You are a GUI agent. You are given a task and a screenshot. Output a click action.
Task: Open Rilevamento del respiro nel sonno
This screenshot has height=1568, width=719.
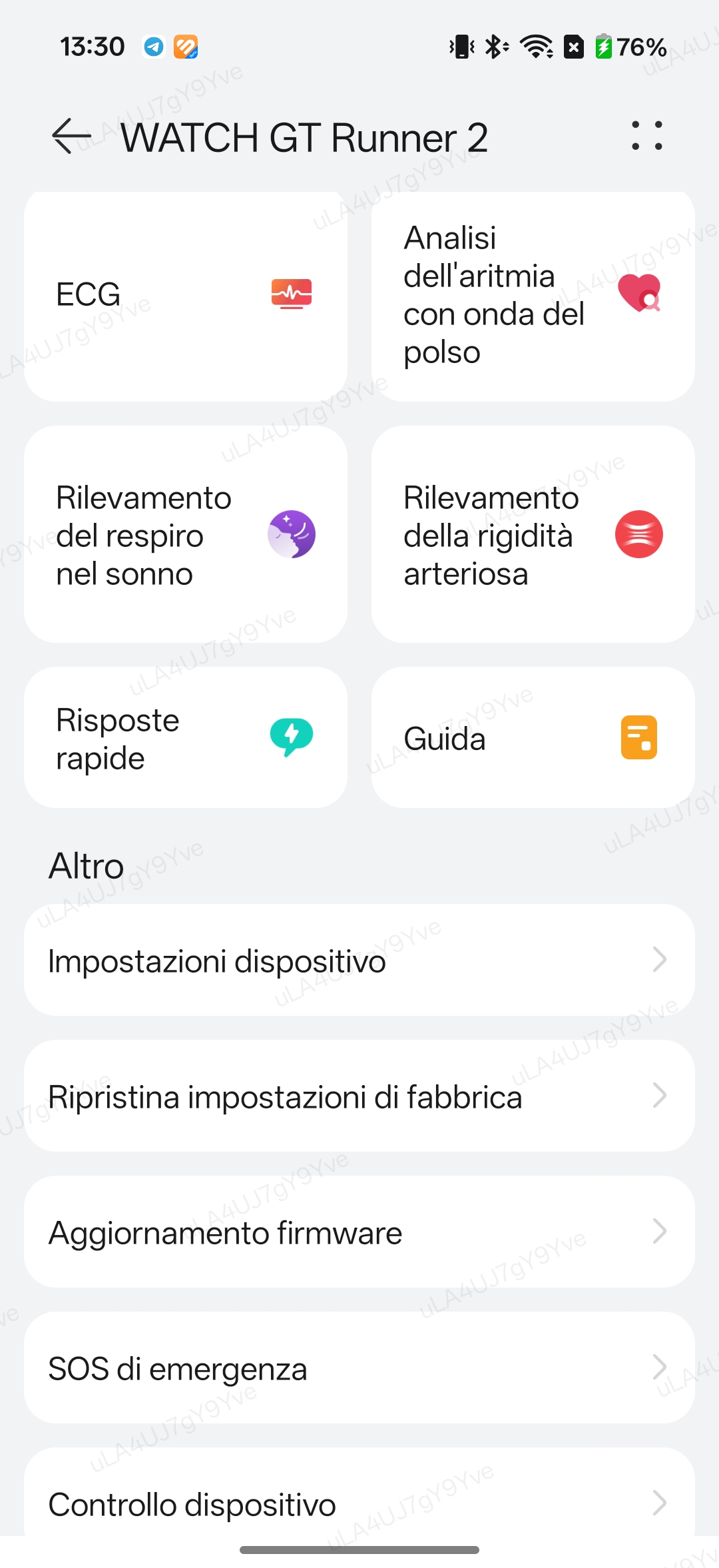(185, 535)
